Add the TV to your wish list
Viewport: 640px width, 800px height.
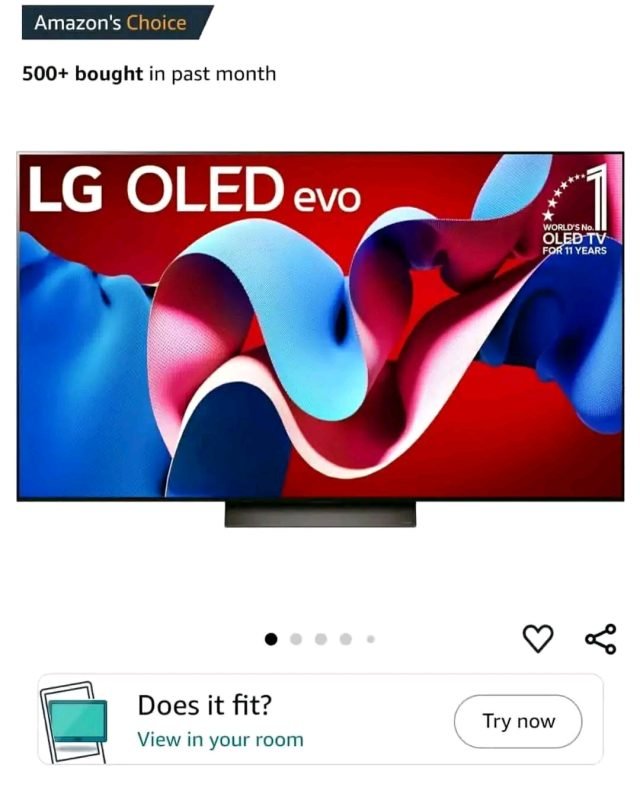[538, 638]
